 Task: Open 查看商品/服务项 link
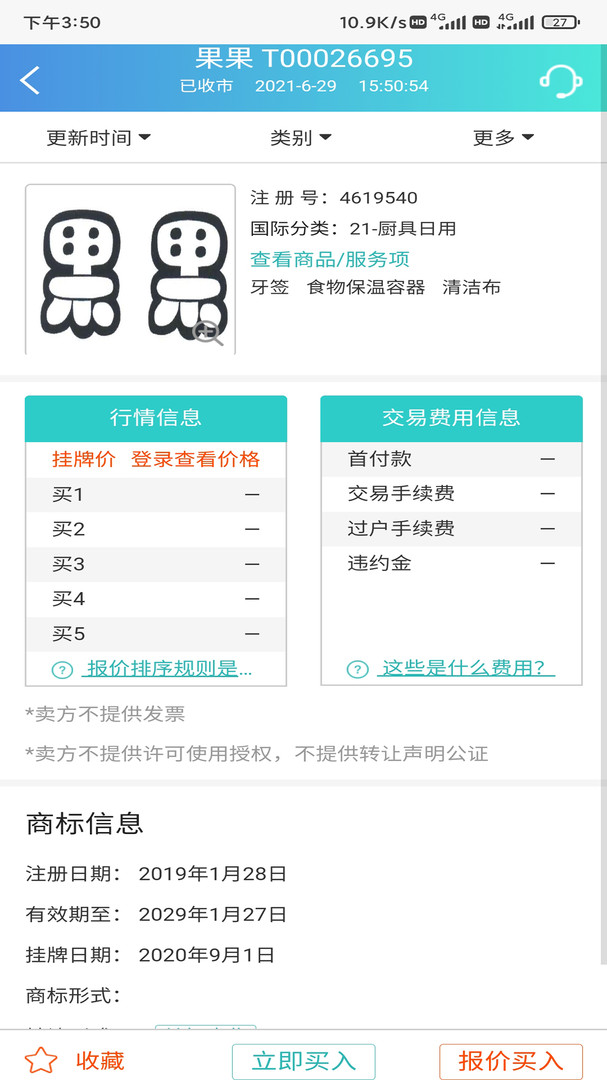coord(330,259)
